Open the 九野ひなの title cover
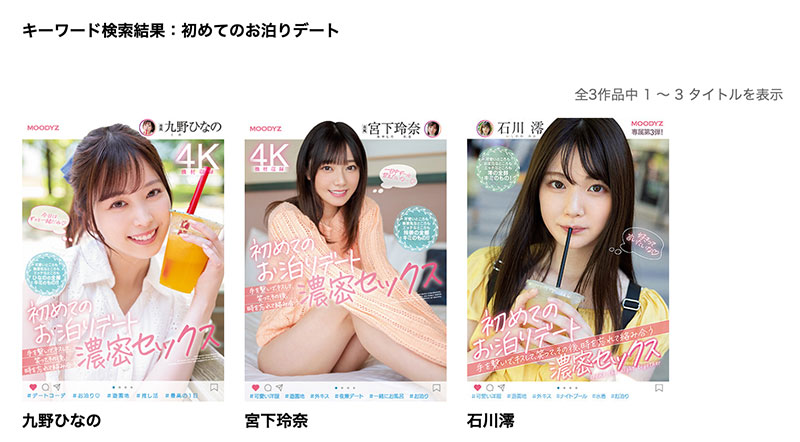The width and height of the screenshot is (800, 442). click(x=124, y=258)
